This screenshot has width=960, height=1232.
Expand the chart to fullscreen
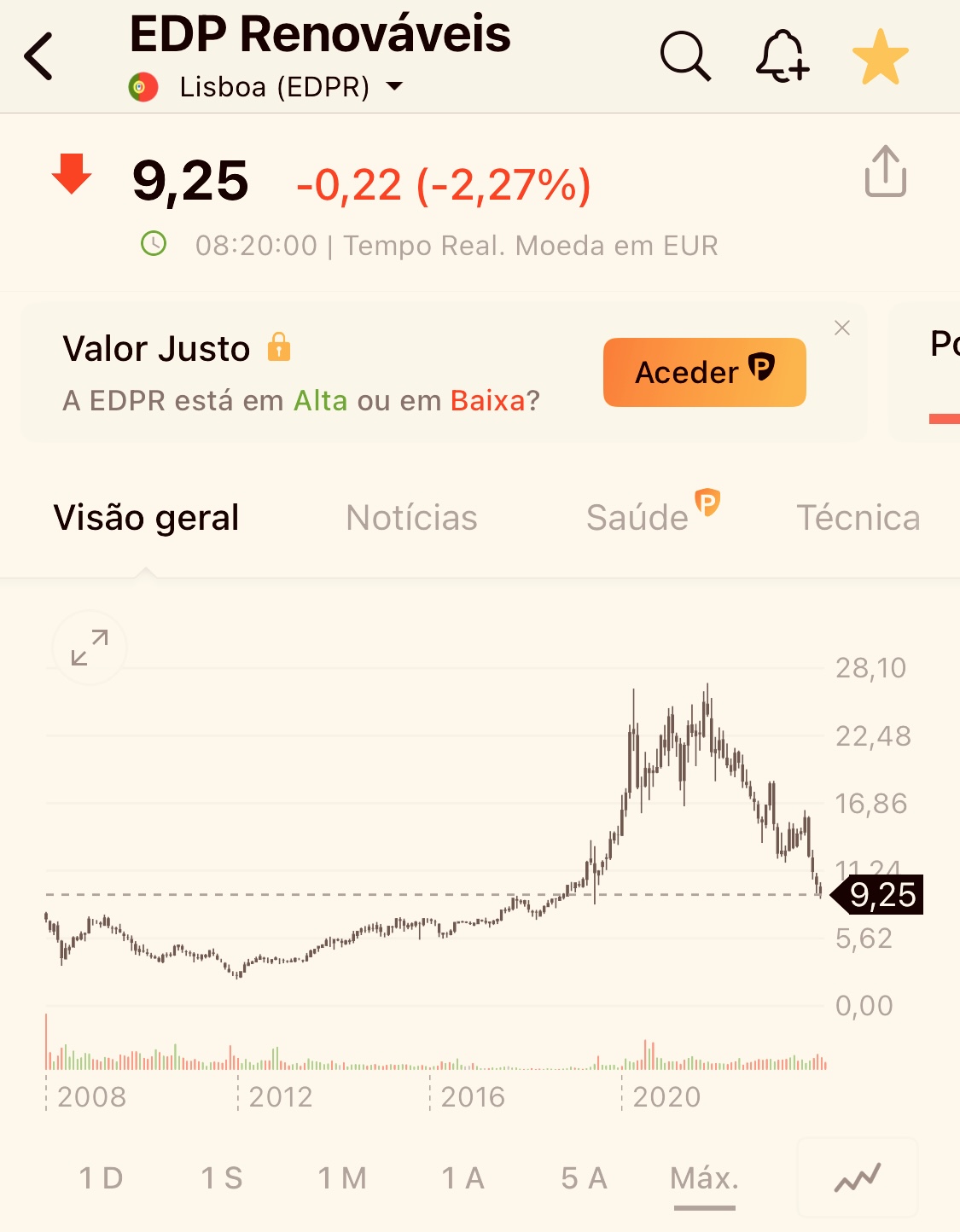pos(90,648)
